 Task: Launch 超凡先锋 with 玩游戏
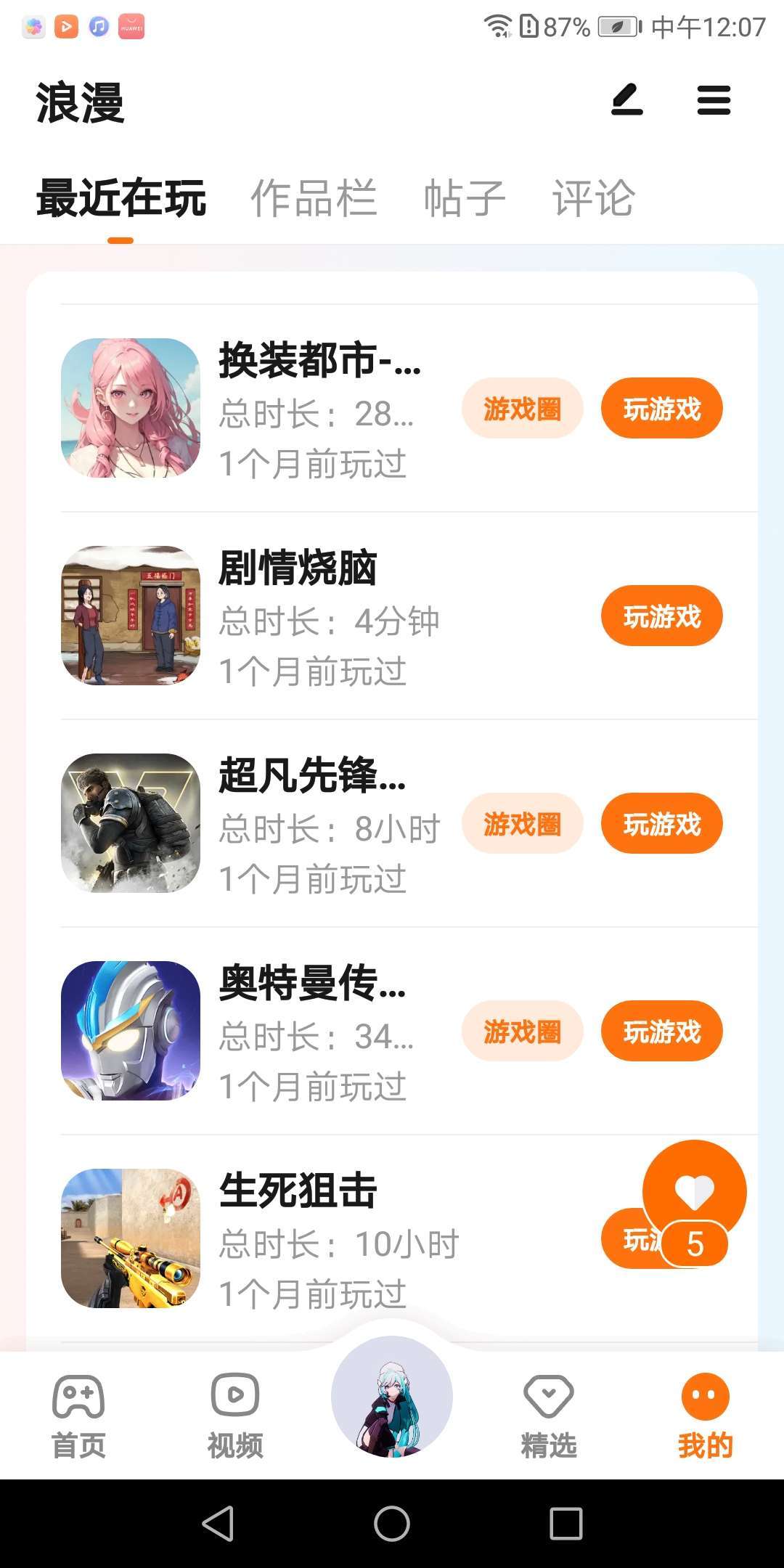click(661, 824)
